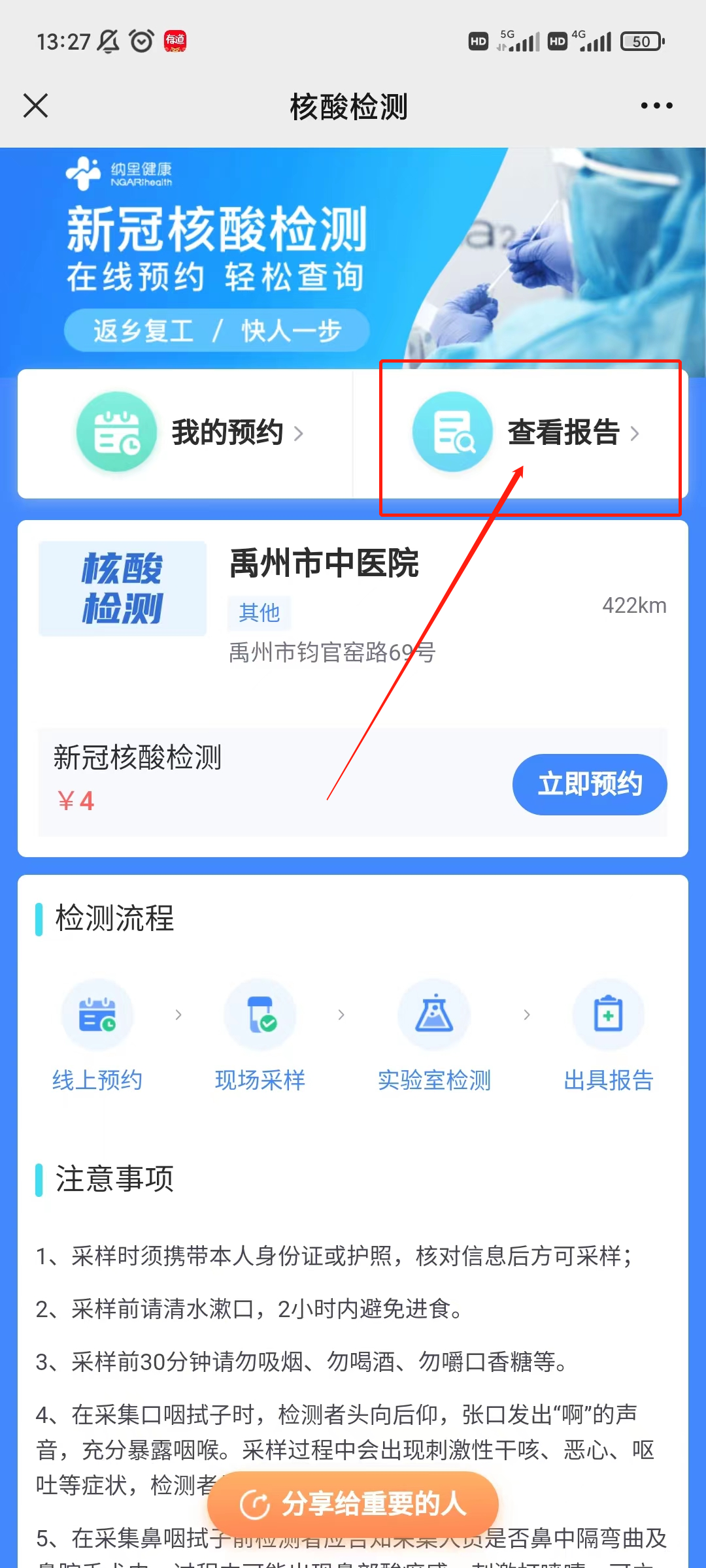Tap 立即预约 to book the test
The height and width of the screenshot is (1568, 706).
(x=589, y=784)
